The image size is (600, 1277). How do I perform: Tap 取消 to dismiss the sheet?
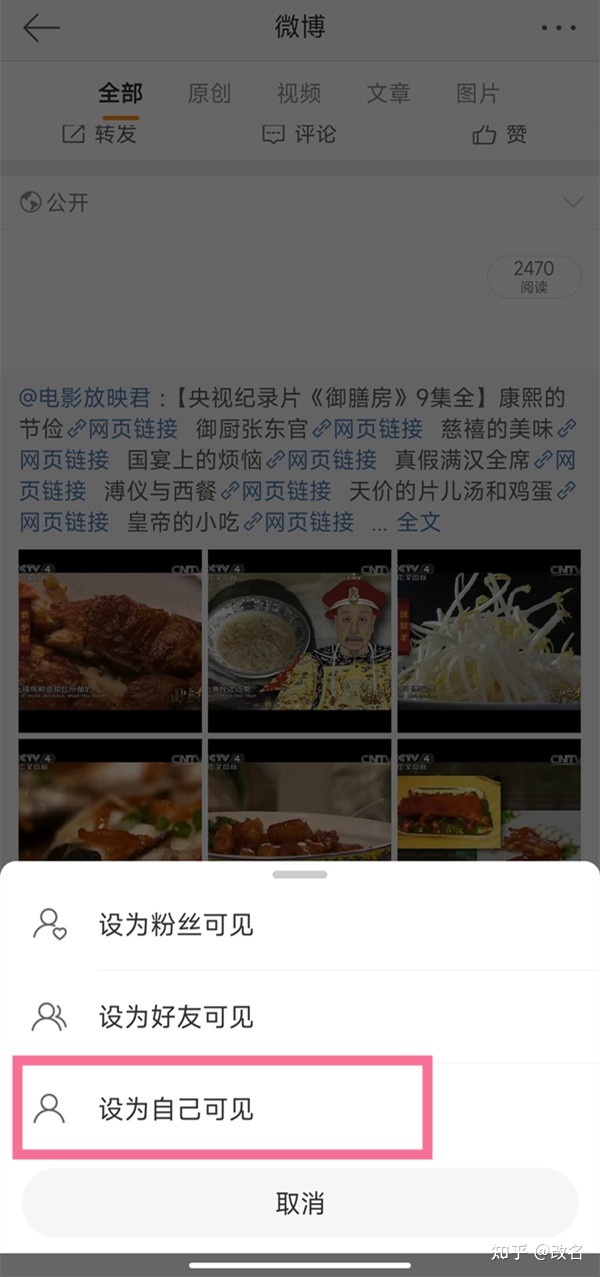pos(300,1202)
